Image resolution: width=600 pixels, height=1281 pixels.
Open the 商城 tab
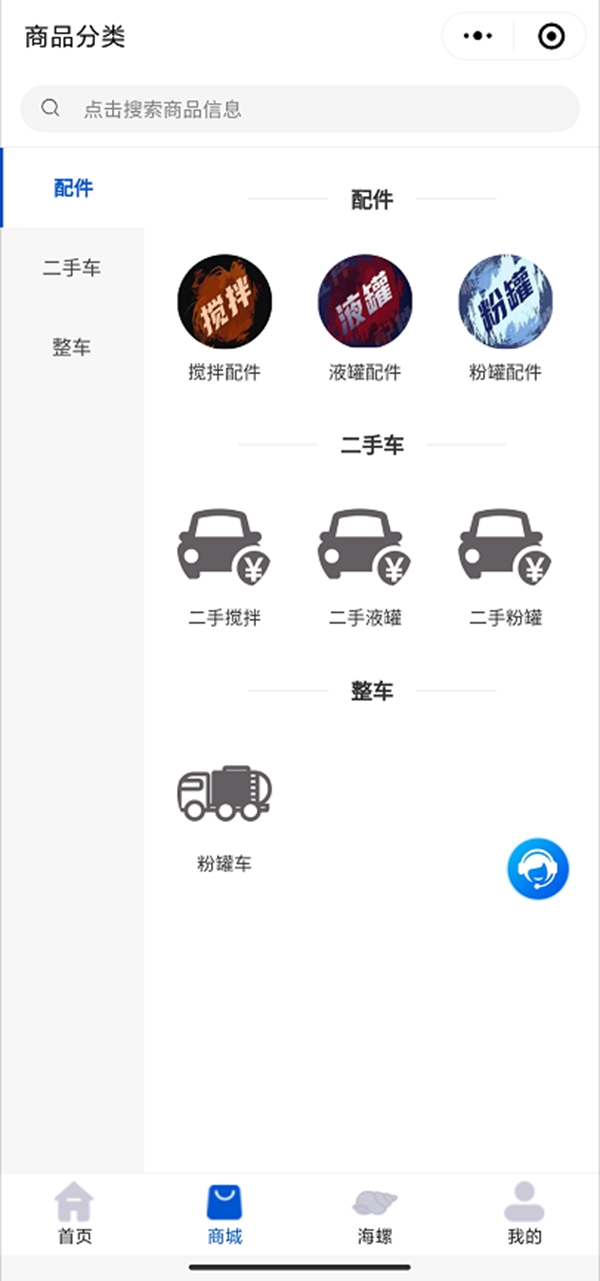pyautogui.click(x=225, y=1213)
